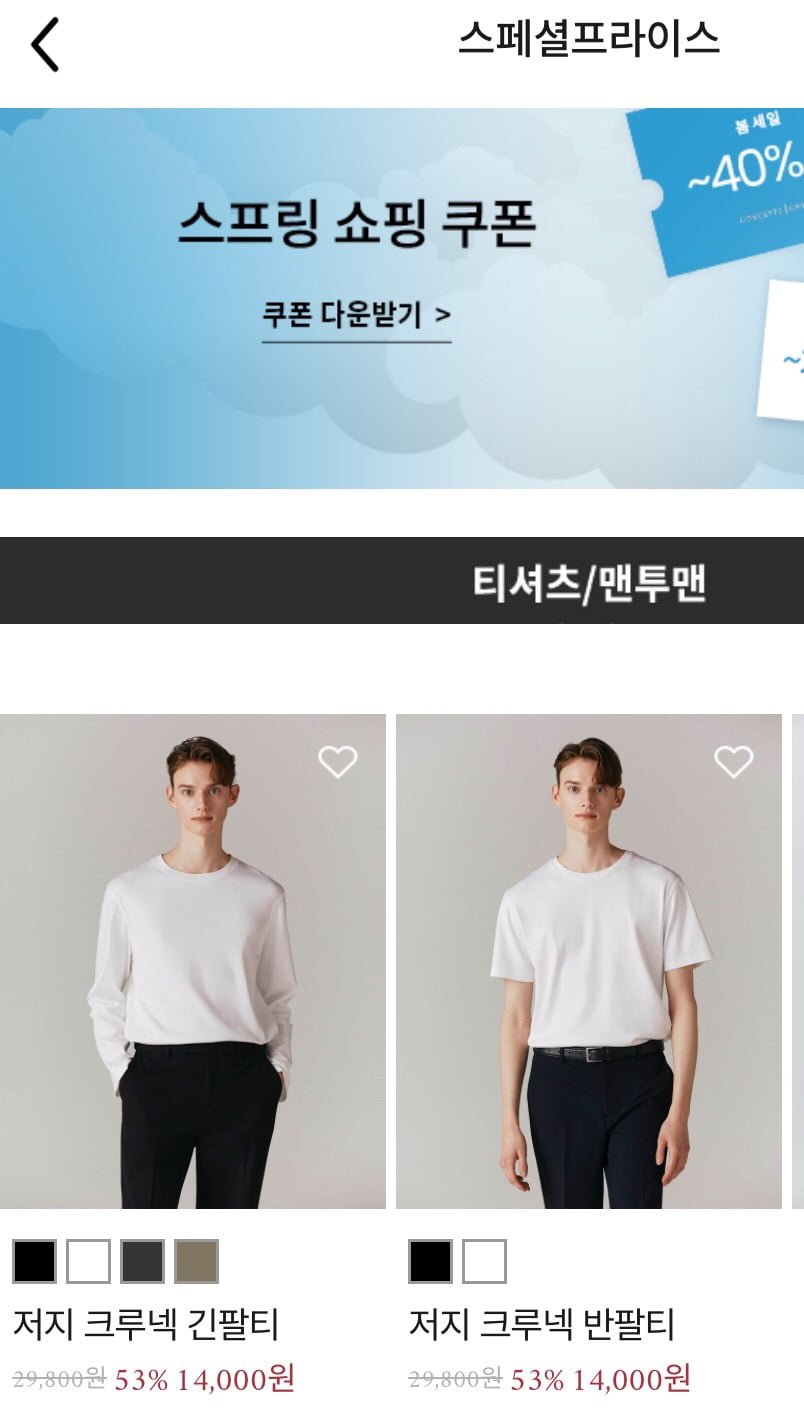Open the 저지 크루넥 긴팔티 product

pos(192,960)
